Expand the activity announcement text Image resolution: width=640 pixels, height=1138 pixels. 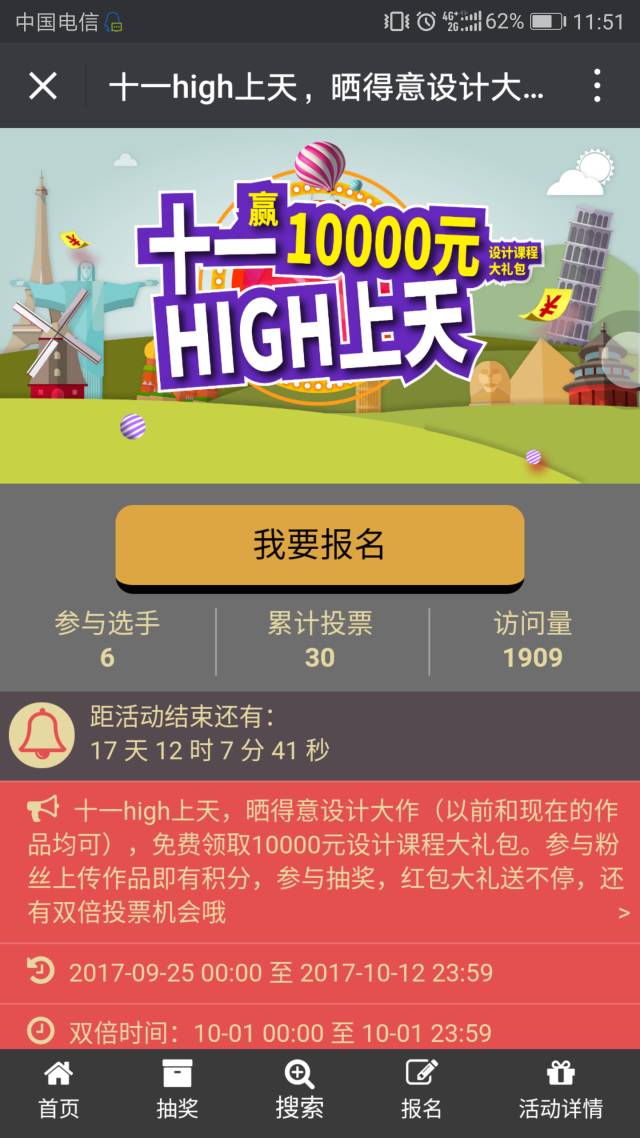pyautogui.click(x=320, y=861)
